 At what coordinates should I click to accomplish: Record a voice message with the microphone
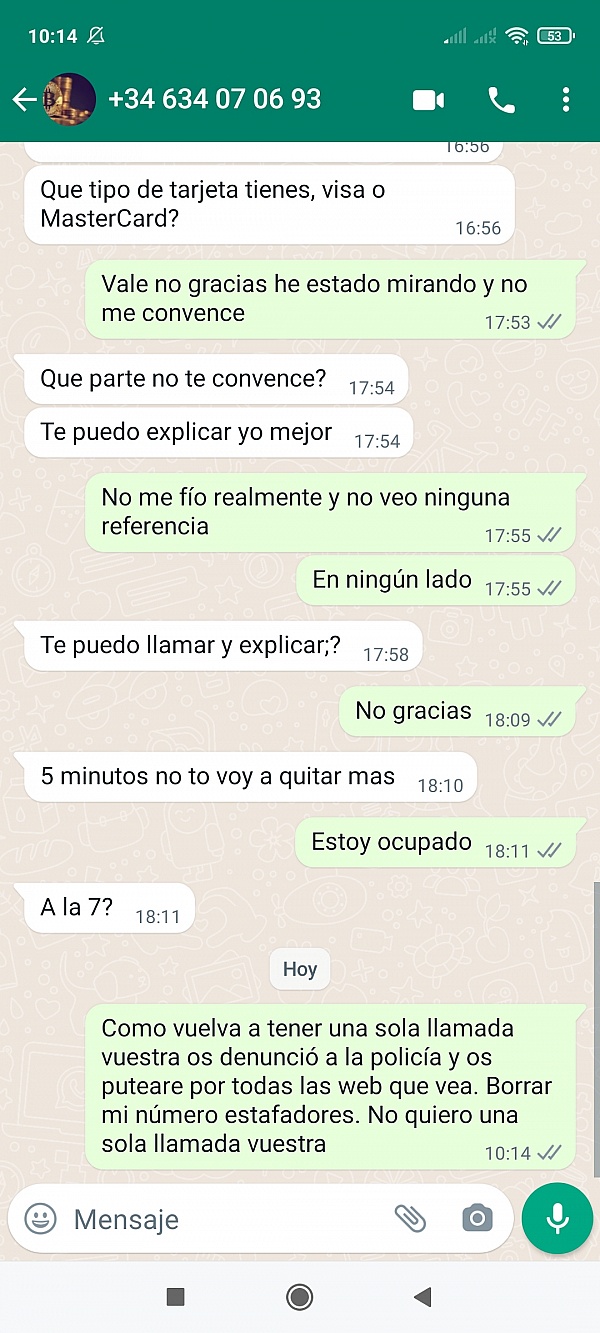tap(558, 1218)
